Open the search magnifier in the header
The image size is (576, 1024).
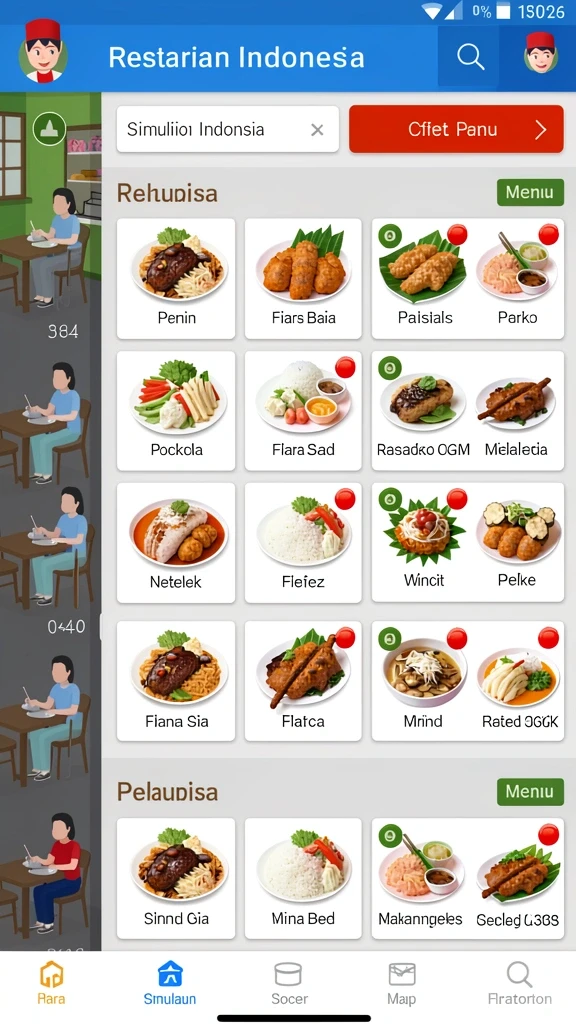click(x=470, y=57)
